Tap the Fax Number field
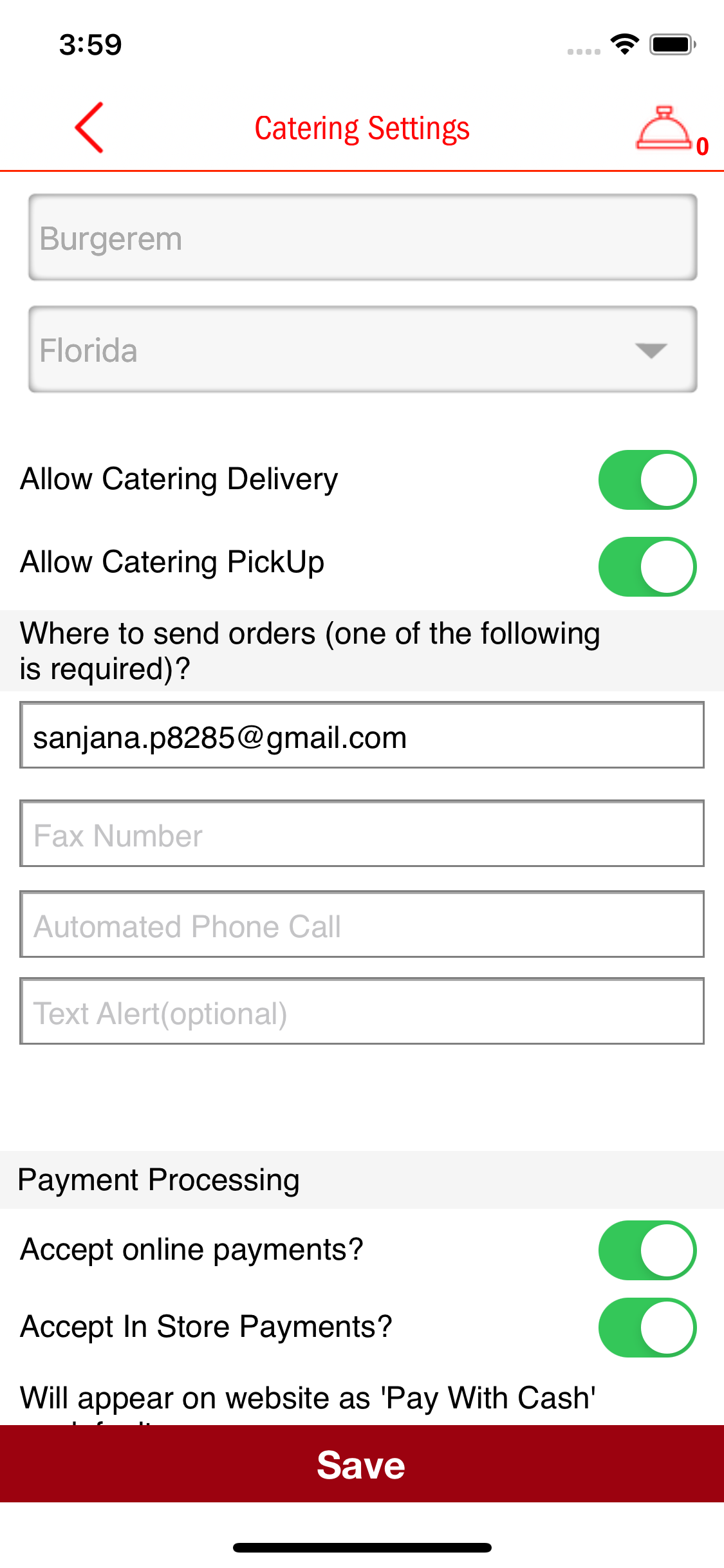The height and width of the screenshot is (1568, 724). coord(362,834)
